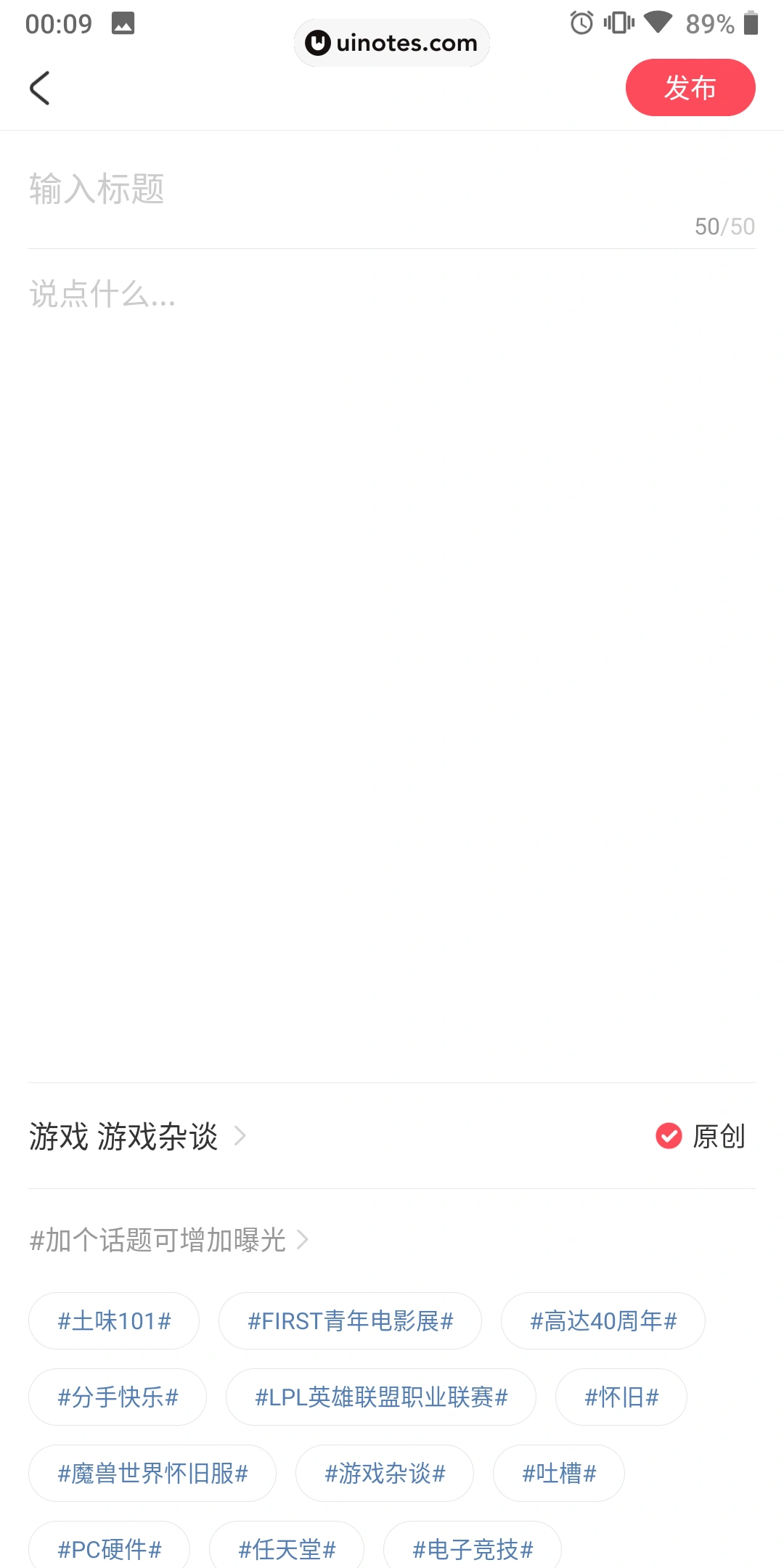Image resolution: width=784 pixels, height=1568 pixels.
Task: Add the #PC硬件# topic
Action: click(x=110, y=1549)
